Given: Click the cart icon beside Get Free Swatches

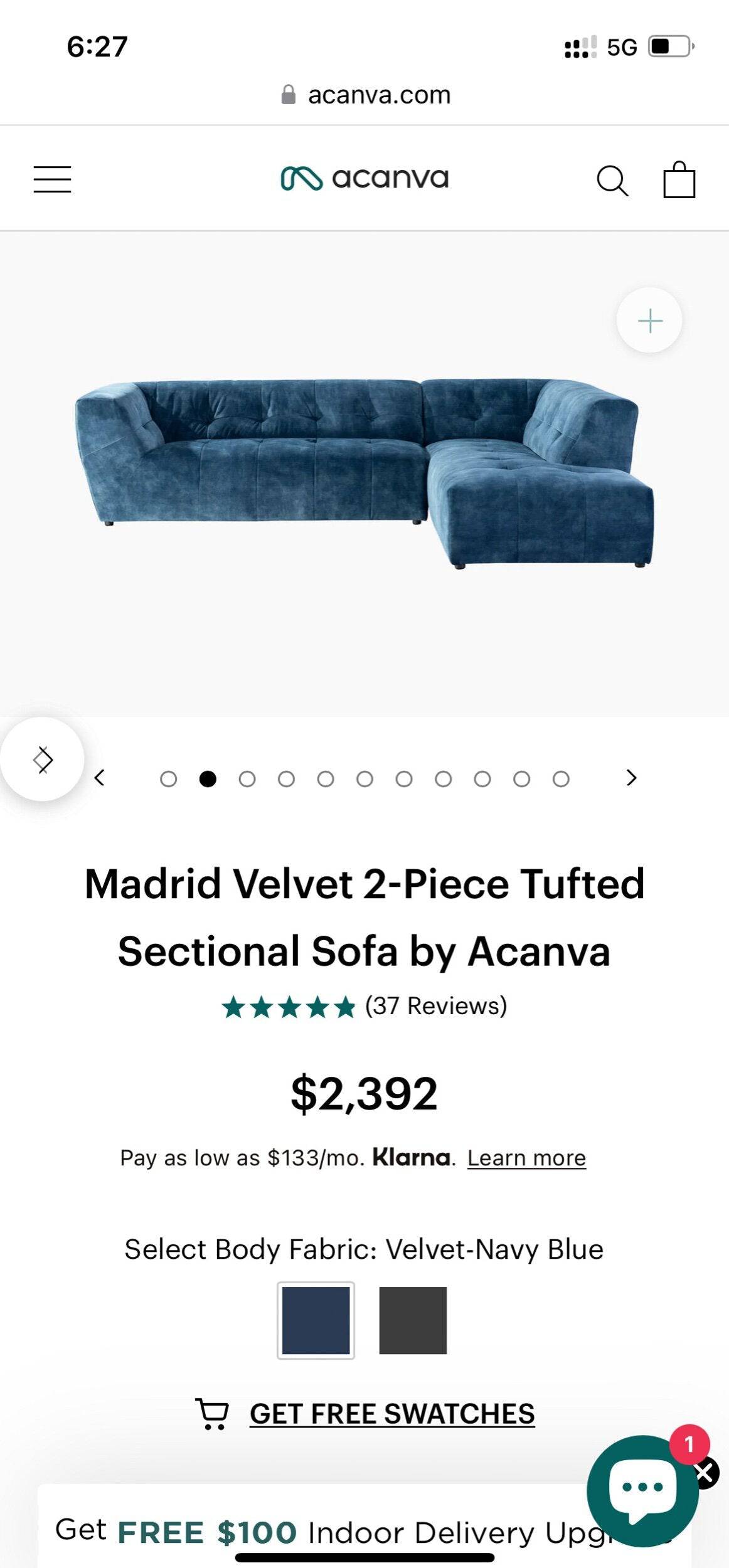Looking at the screenshot, I should click(x=214, y=1412).
